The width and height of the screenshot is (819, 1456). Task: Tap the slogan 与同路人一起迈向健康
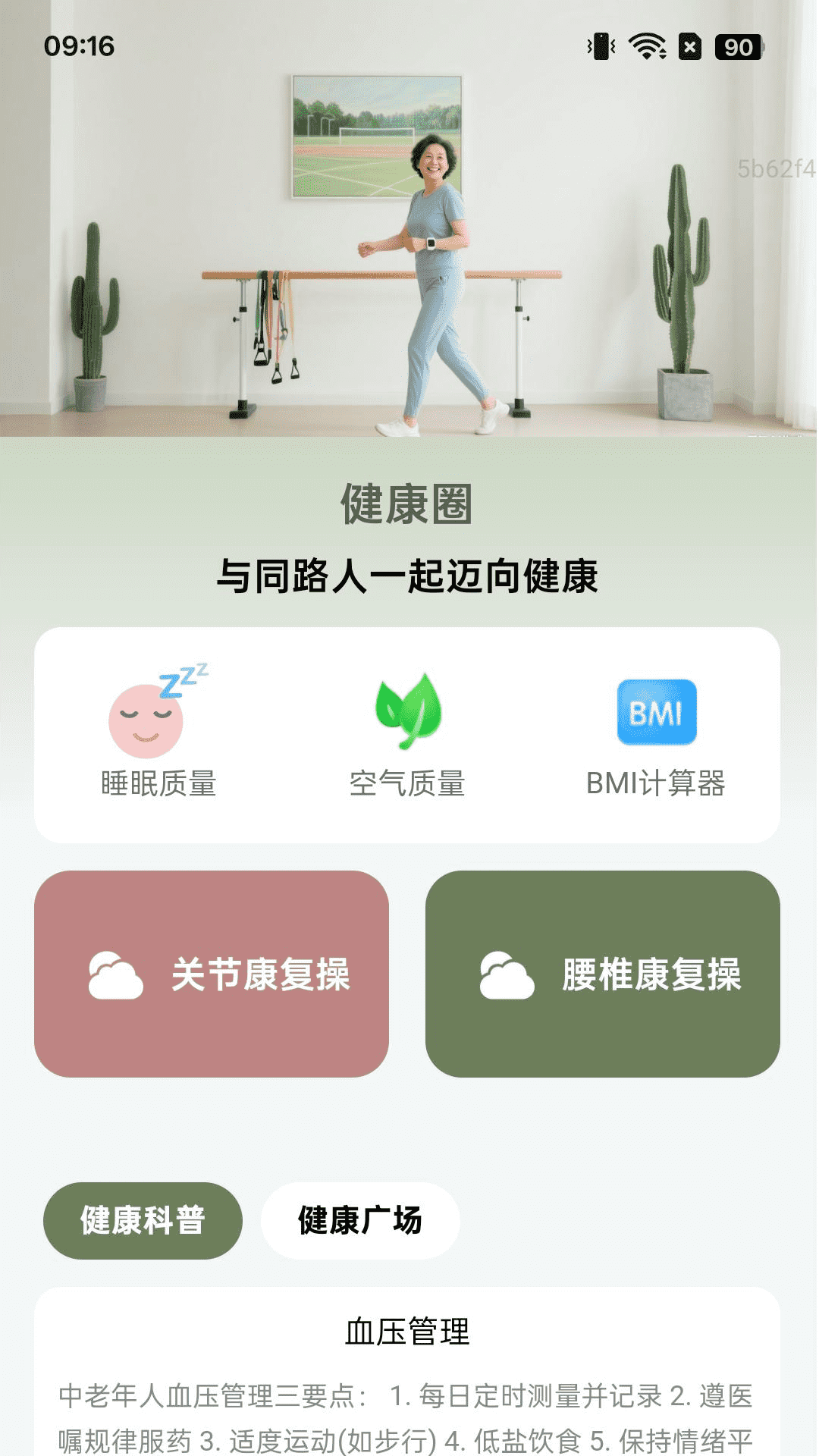408,575
